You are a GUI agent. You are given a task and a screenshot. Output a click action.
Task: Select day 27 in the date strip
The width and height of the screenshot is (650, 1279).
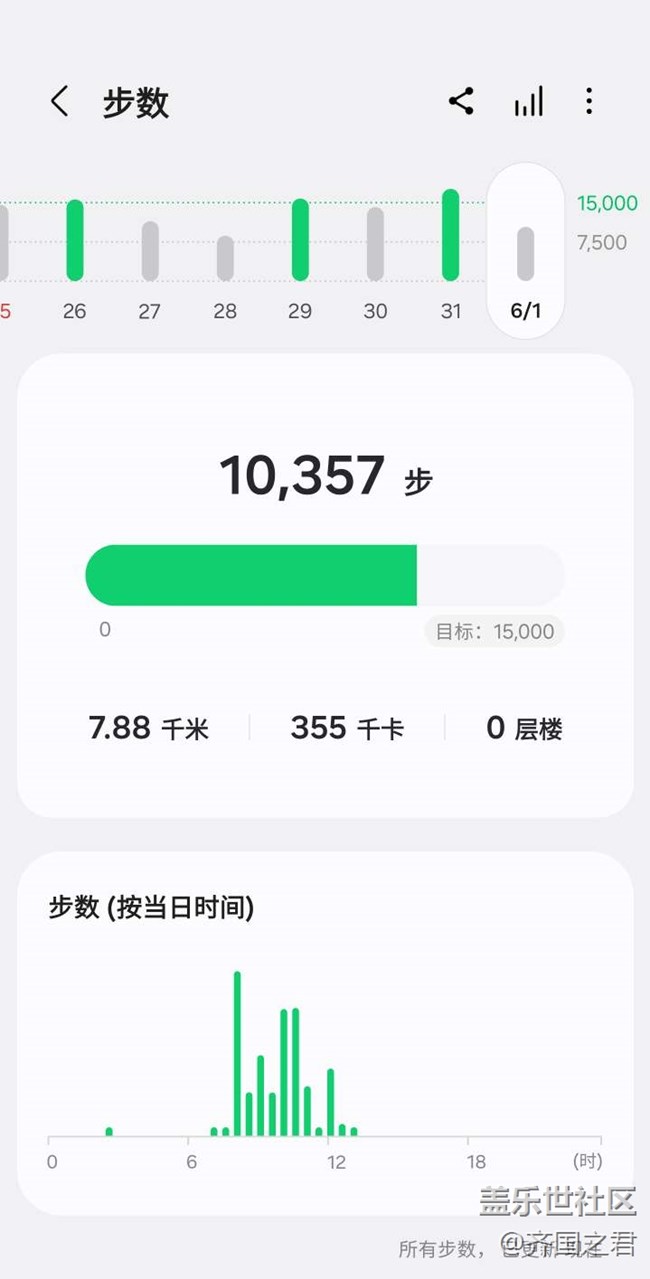point(150,256)
